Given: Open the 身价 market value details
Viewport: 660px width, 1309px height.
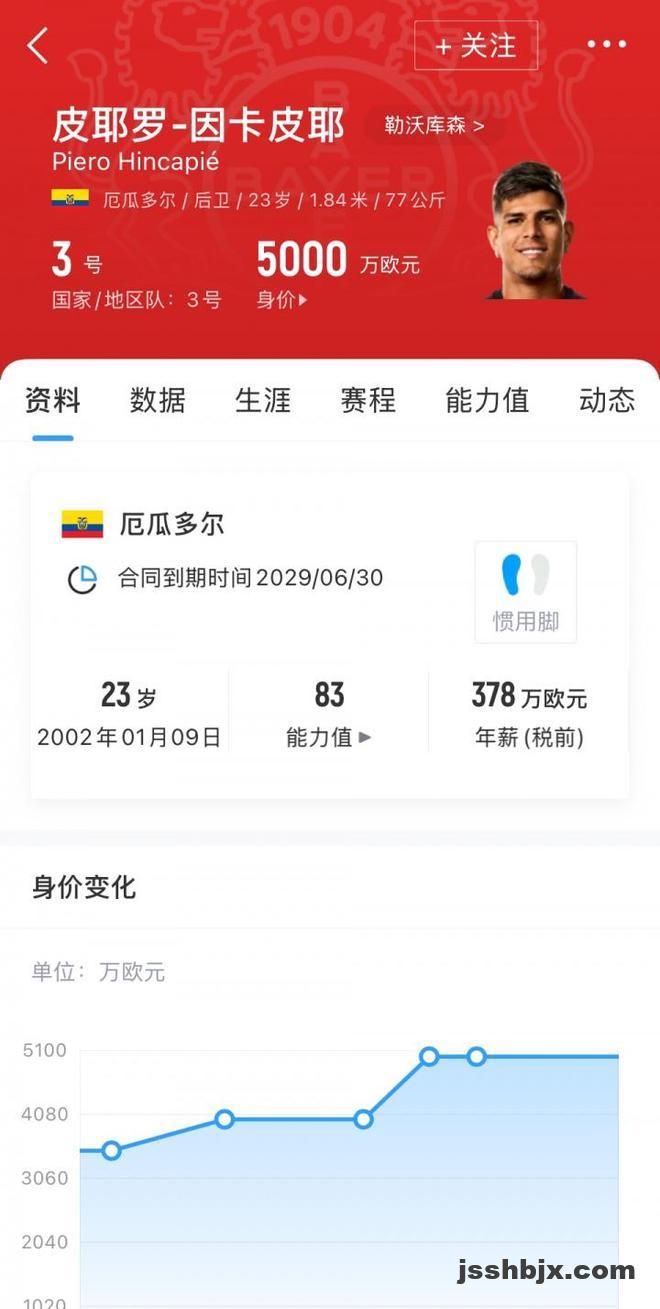Looking at the screenshot, I should [282, 299].
